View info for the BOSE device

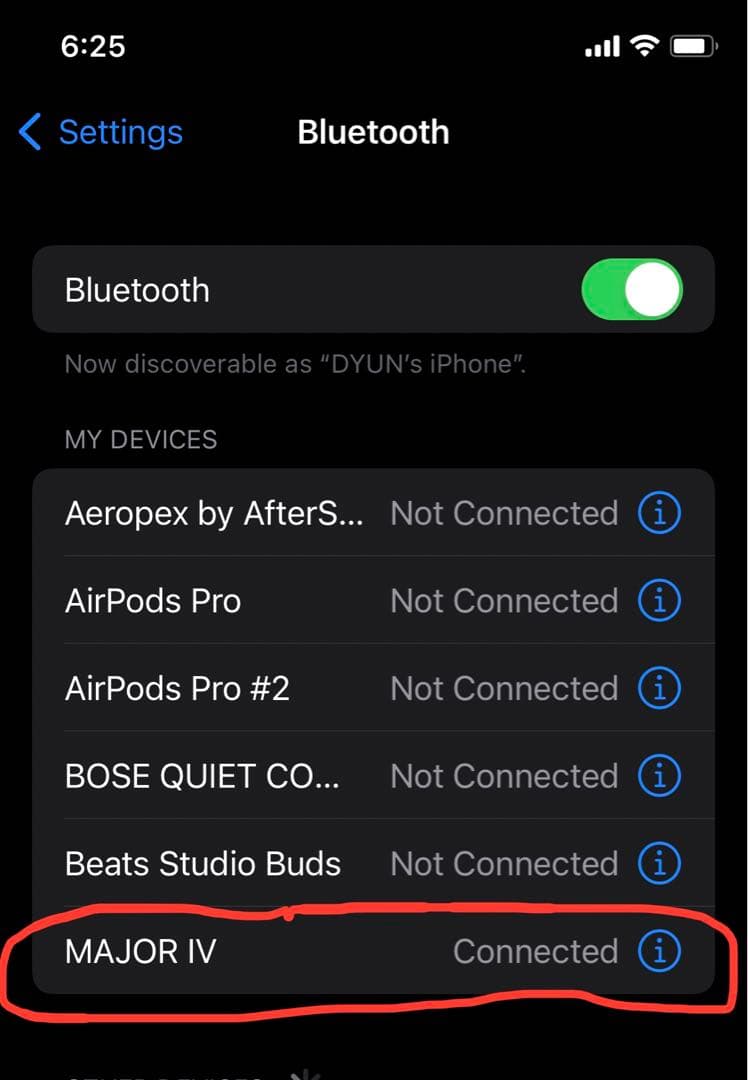coord(659,776)
